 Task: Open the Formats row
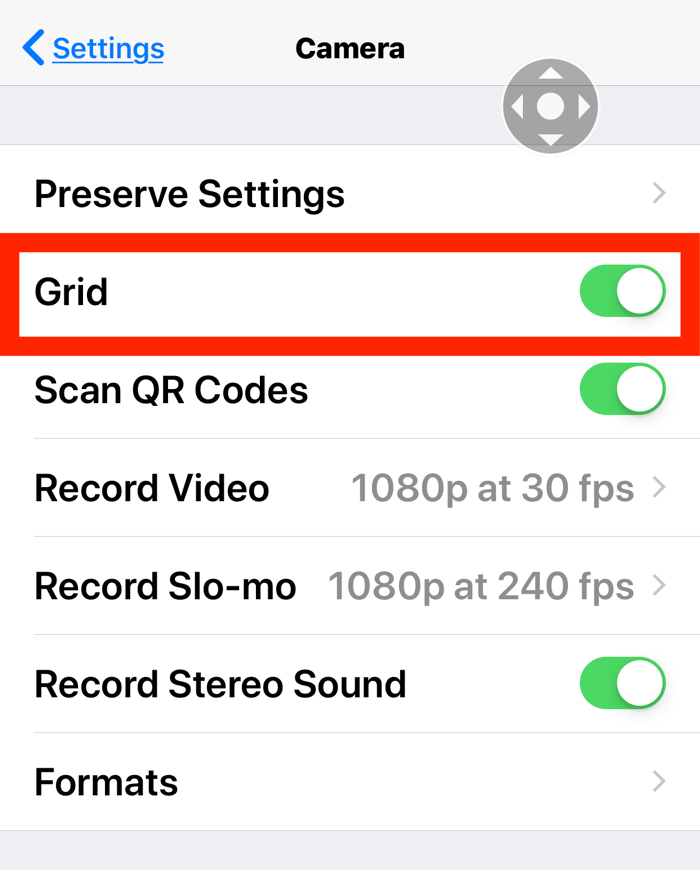click(350, 782)
